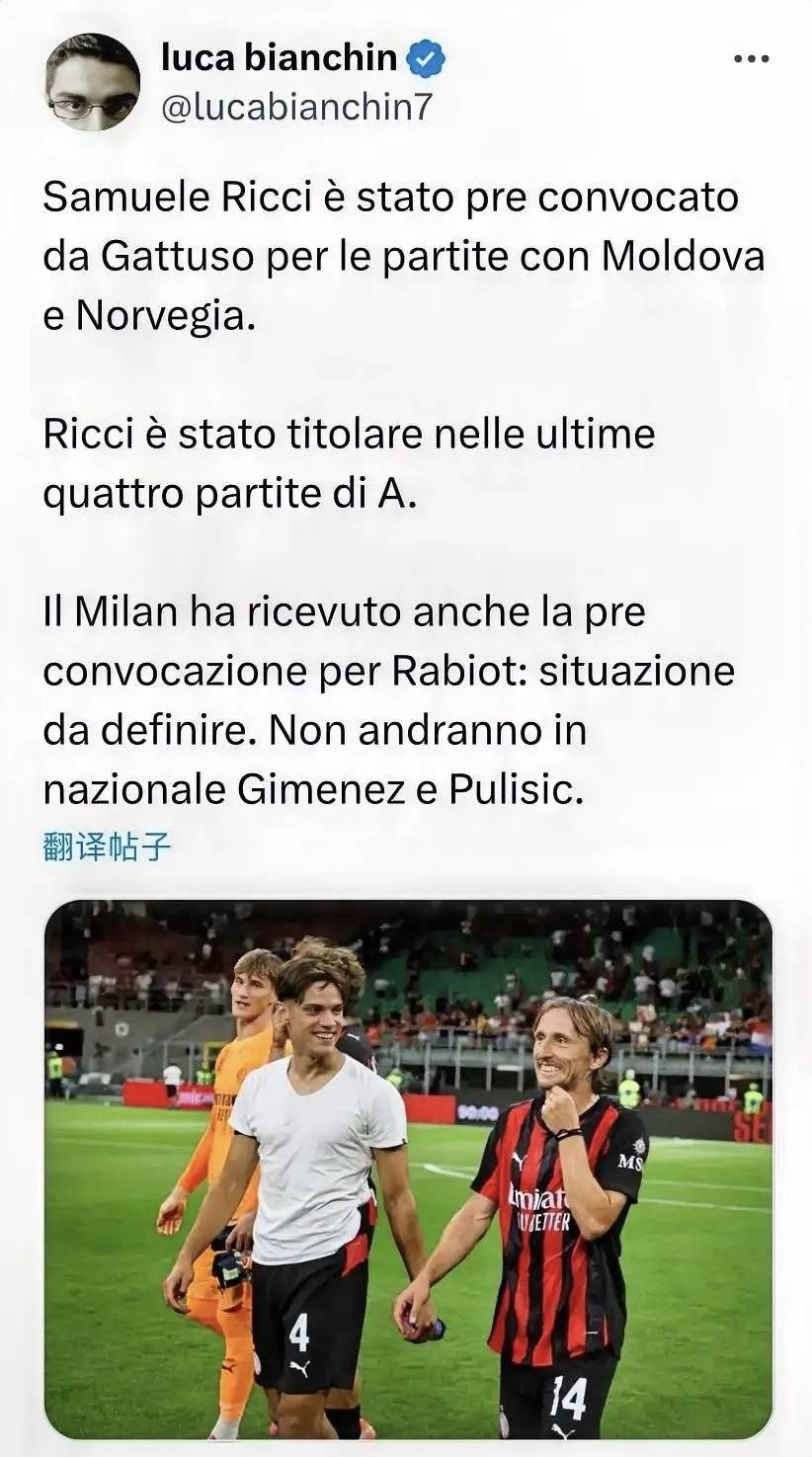Viewport: 812px width, 1457px height.
Task: Open the attached photo in the post
Action: (408, 1169)
